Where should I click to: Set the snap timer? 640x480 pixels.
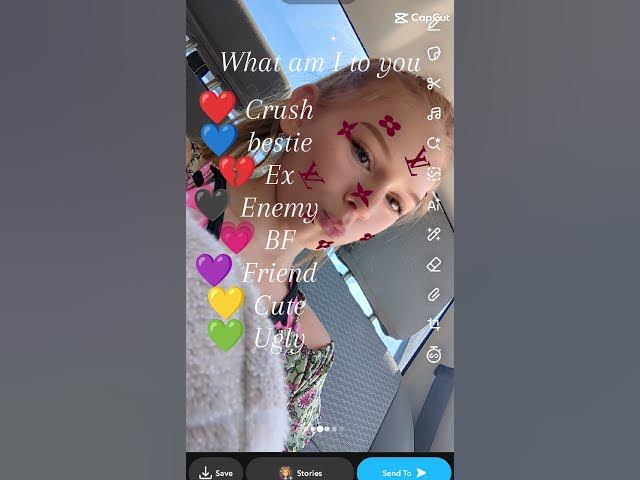(x=434, y=355)
